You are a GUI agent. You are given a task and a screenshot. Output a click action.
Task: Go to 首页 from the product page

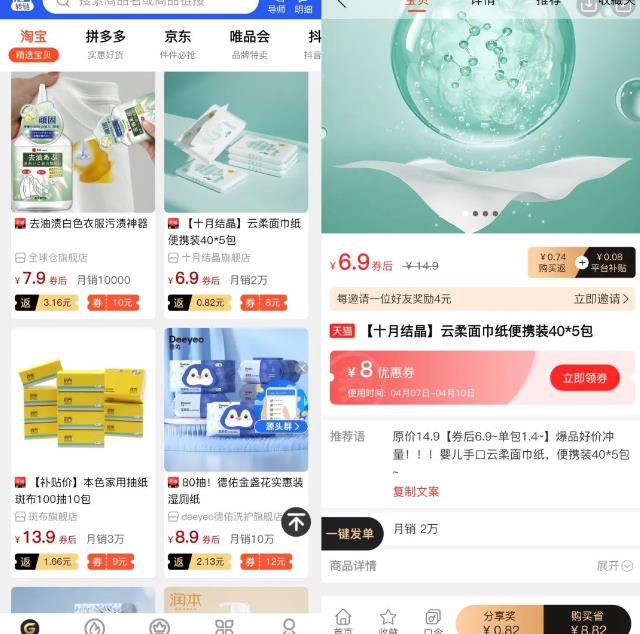click(343, 620)
